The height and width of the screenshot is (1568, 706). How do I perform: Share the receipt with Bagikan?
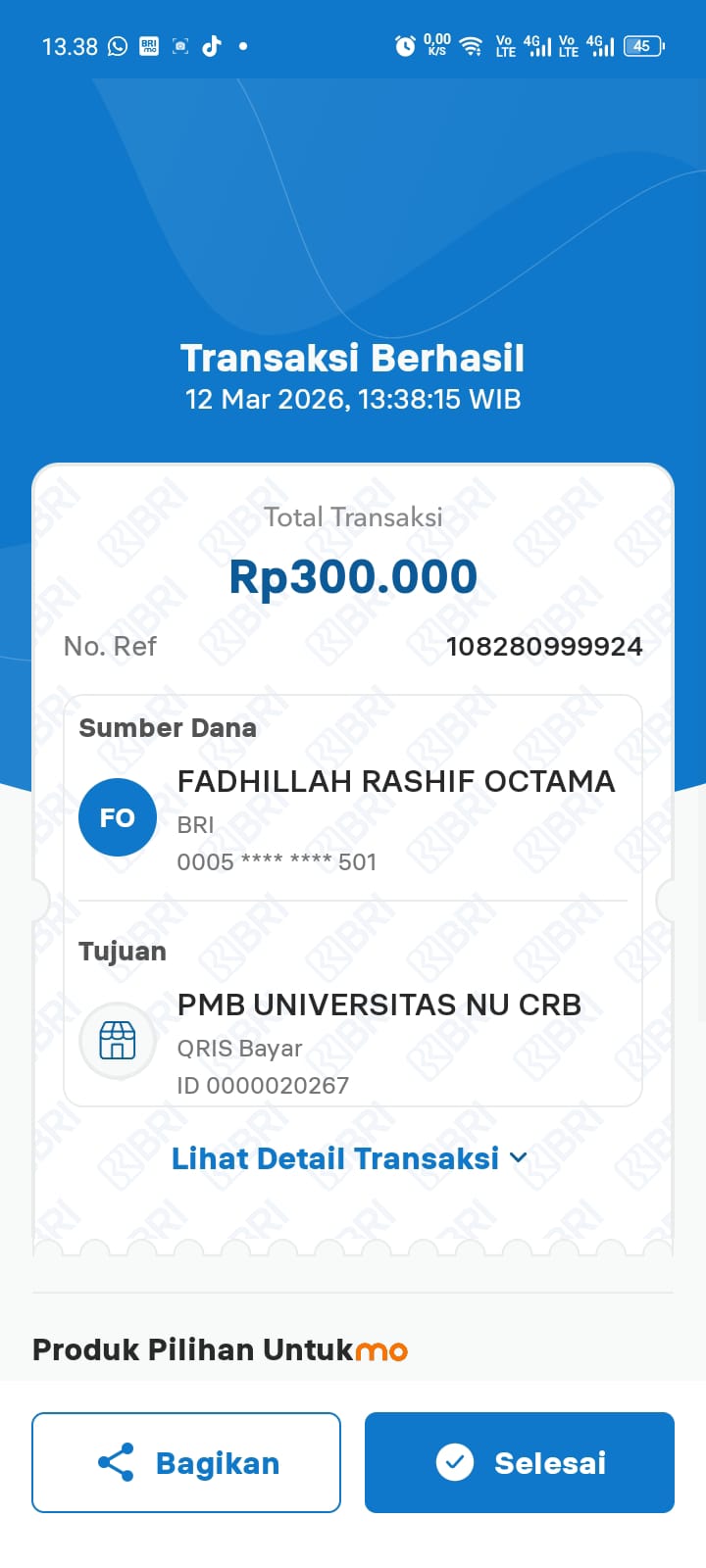[186, 1462]
